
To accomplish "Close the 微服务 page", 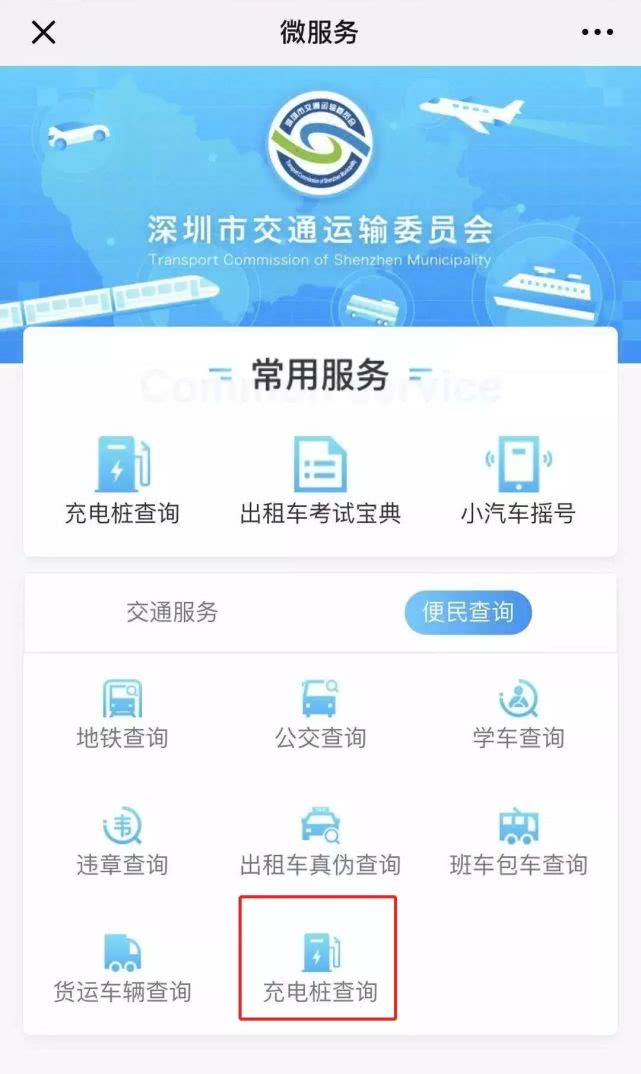I will [x=43, y=32].
